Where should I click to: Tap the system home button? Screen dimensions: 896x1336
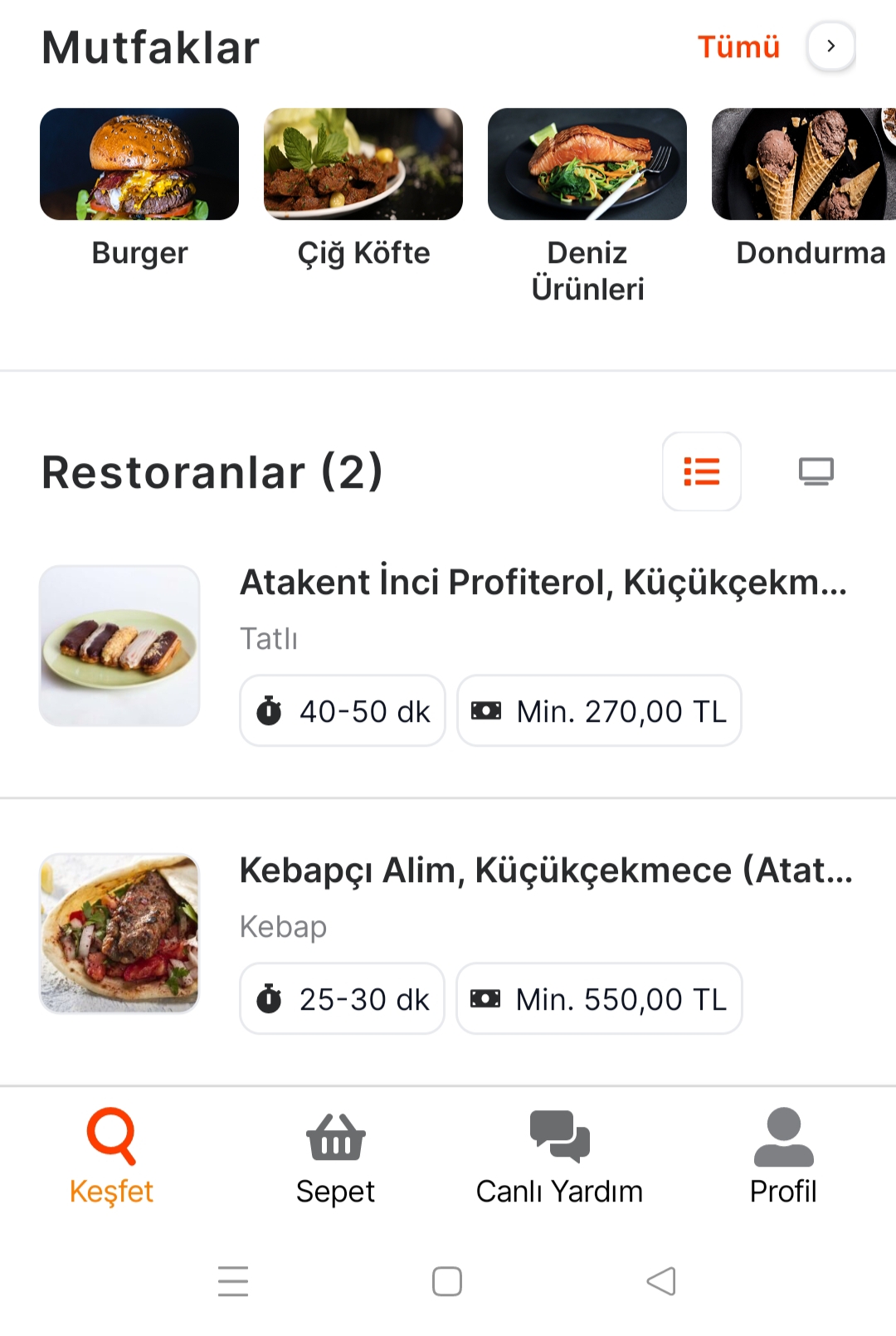[x=447, y=1281]
